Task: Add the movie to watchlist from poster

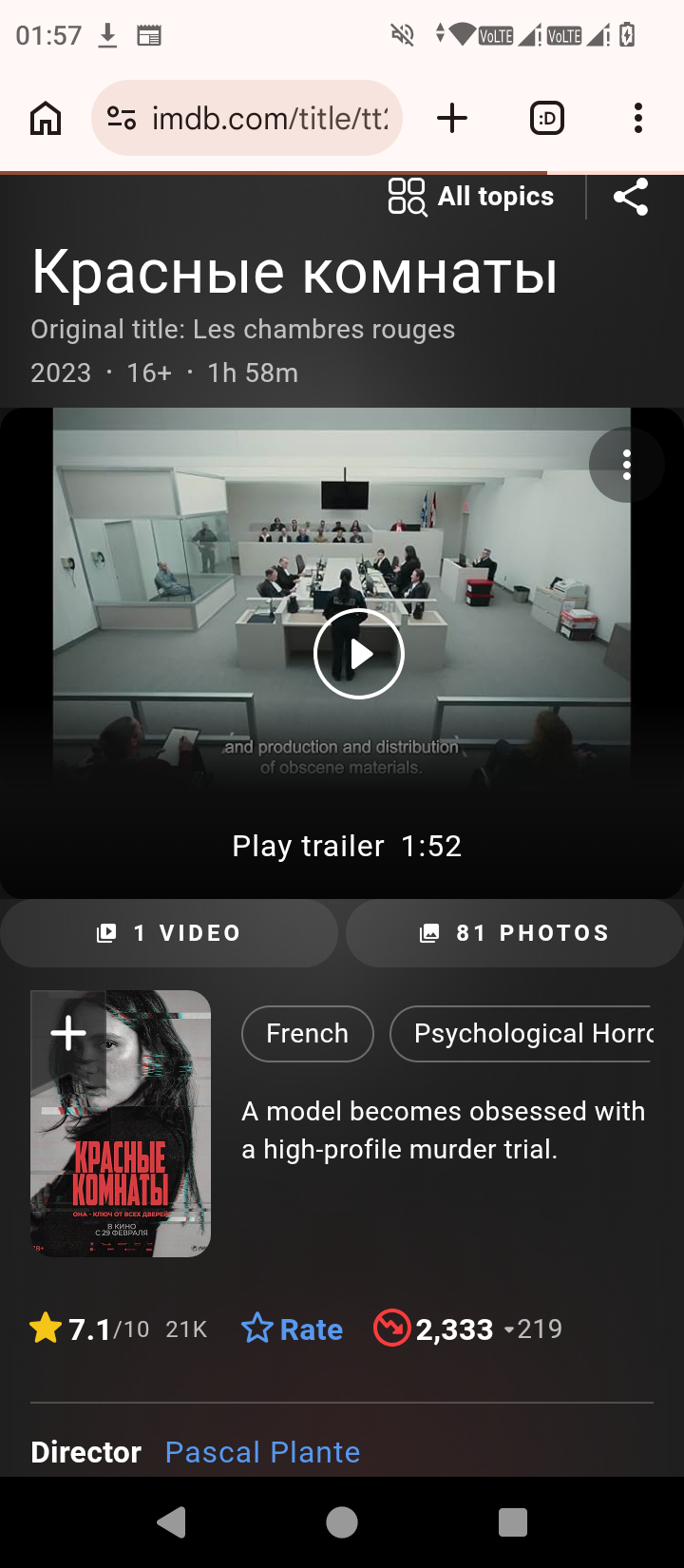Action: click(68, 1033)
